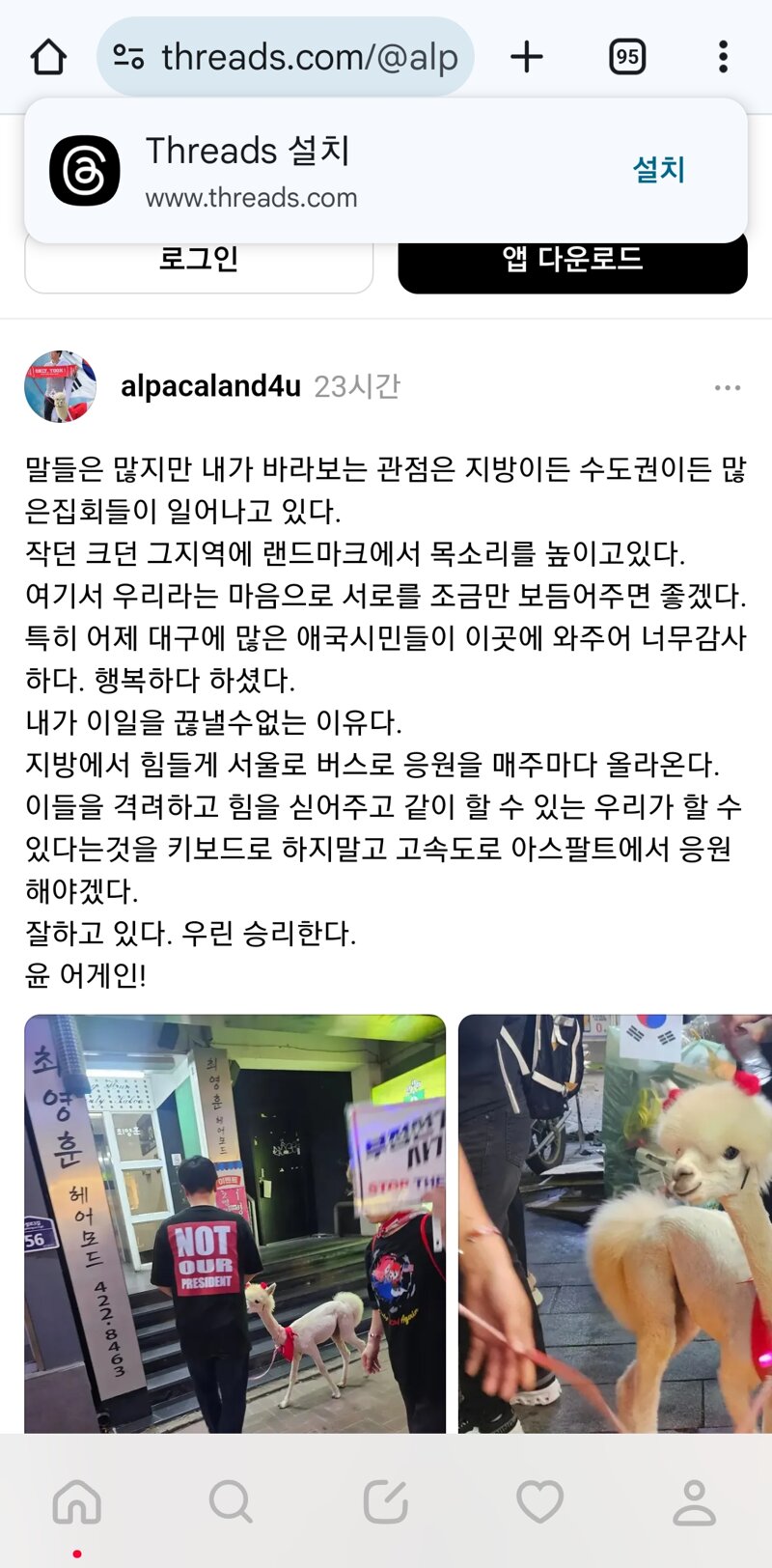The image size is (772, 1568).
Task: Install the Threads app via 설치
Action: [658, 170]
